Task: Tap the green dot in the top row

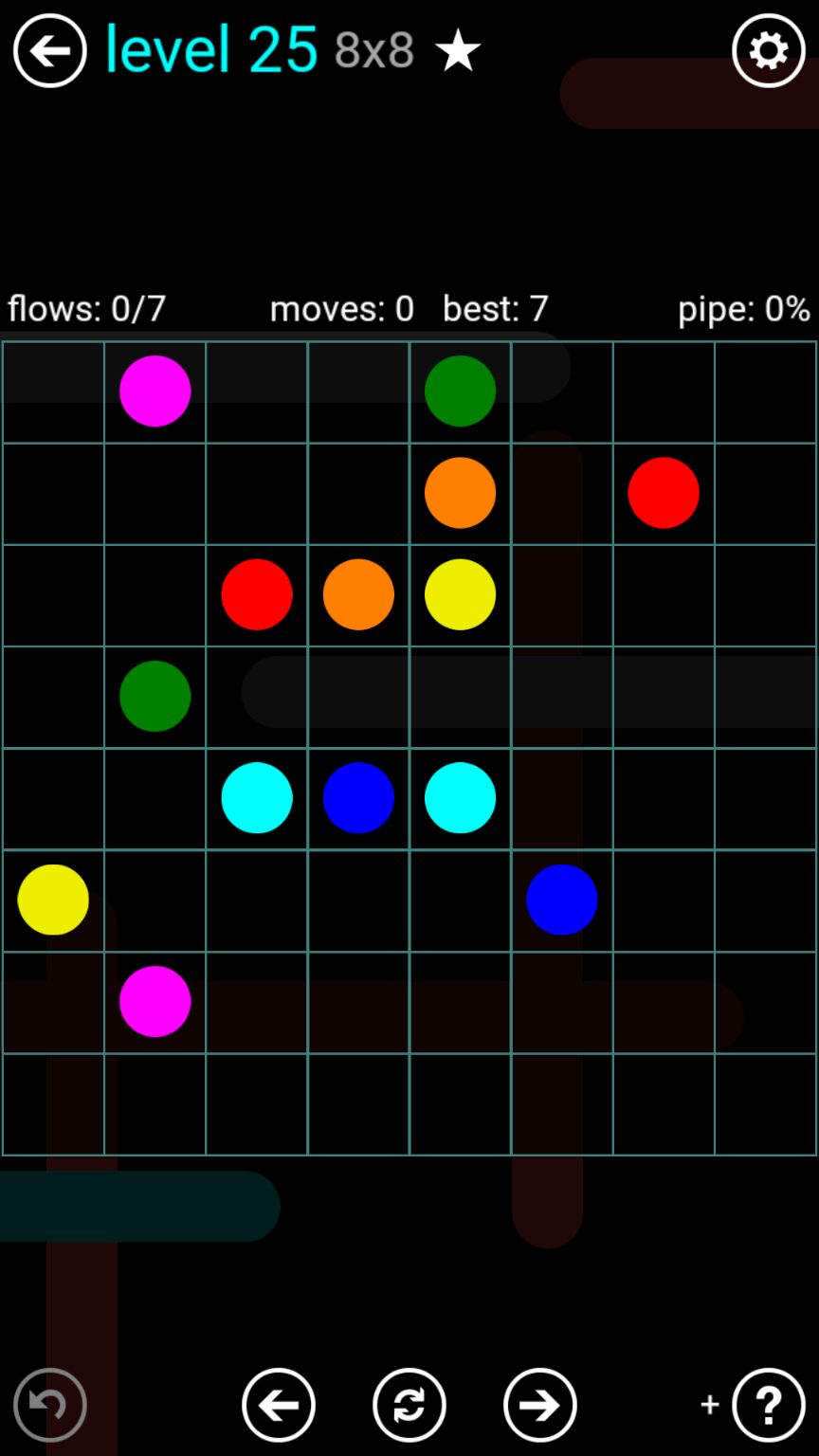Action: tap(461, 391)
